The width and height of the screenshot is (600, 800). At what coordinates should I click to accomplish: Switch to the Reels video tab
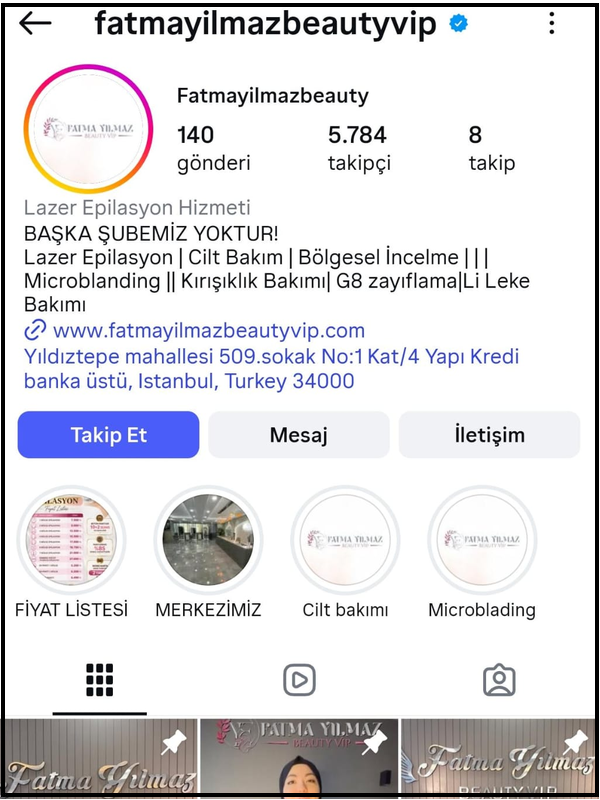299,680
